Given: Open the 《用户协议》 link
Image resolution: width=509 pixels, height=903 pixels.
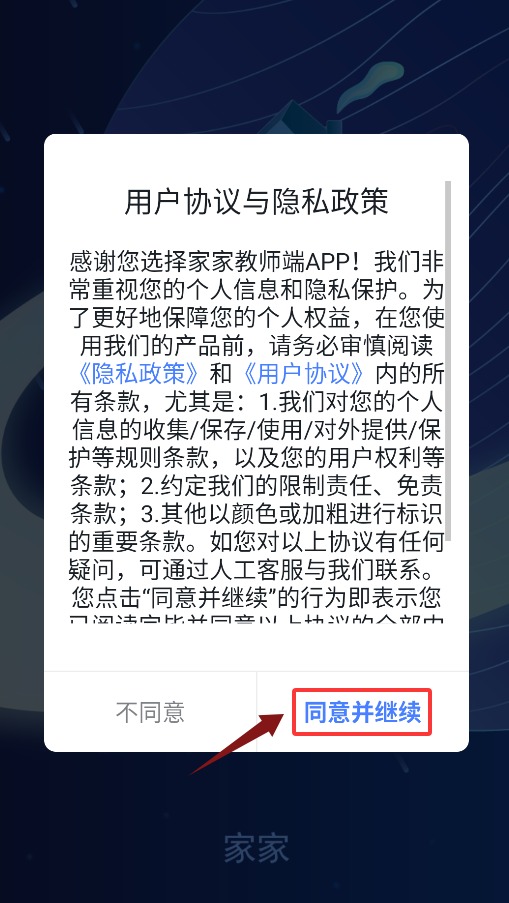Looking at the screenshot, I should coord(303,374).
